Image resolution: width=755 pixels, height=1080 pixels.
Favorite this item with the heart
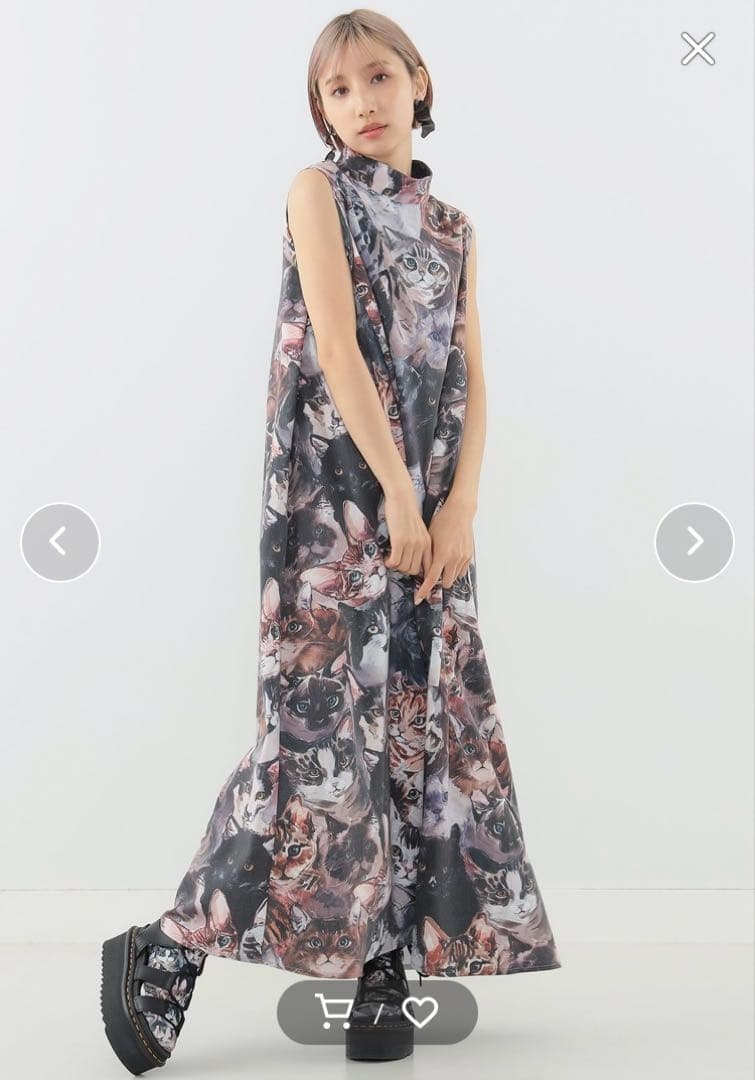(420, 1012)
